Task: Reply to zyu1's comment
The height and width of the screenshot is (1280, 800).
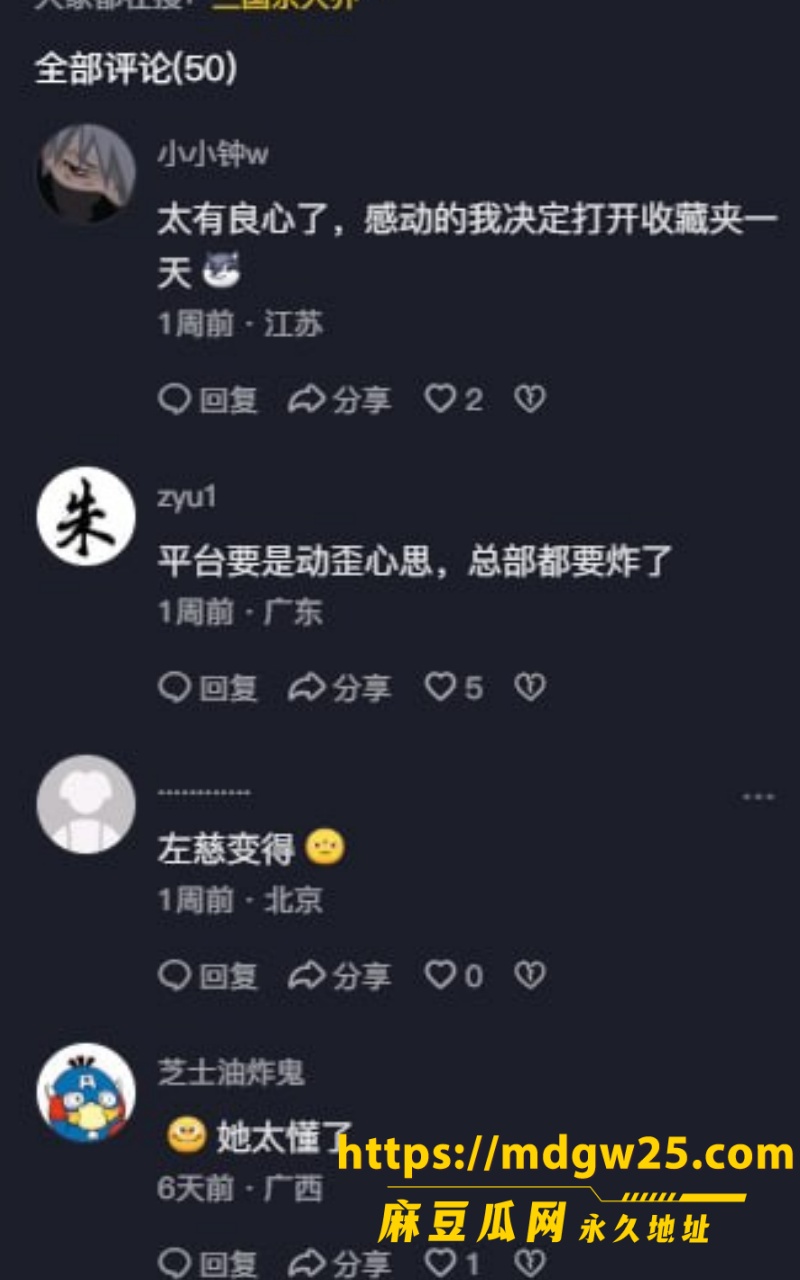Action: coord(208,687)
